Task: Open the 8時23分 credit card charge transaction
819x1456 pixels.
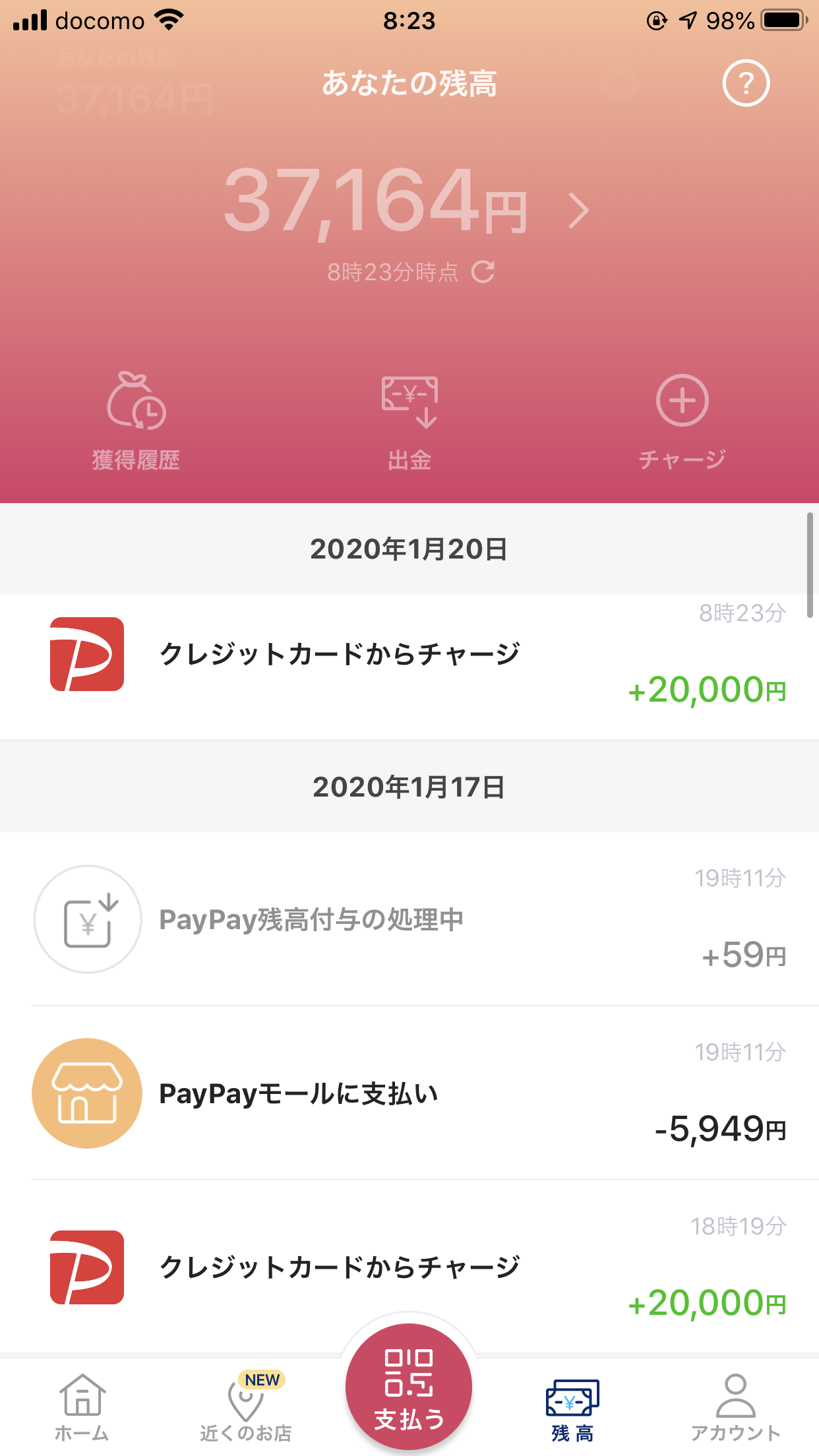Action: 409,667
